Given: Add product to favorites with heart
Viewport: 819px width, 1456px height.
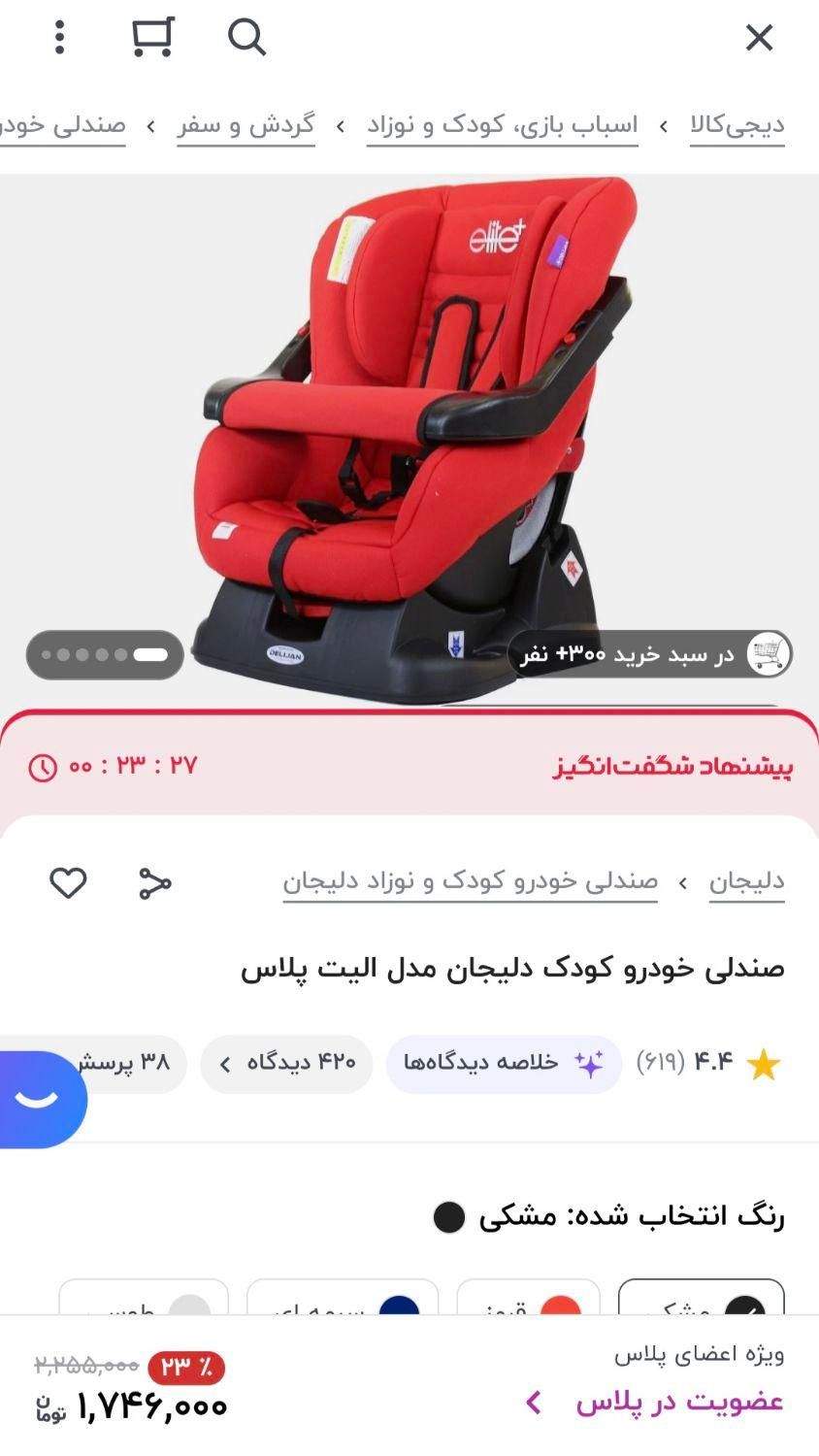Looking at the screenshot, I should pyautogui.click(x=68, y=882).
